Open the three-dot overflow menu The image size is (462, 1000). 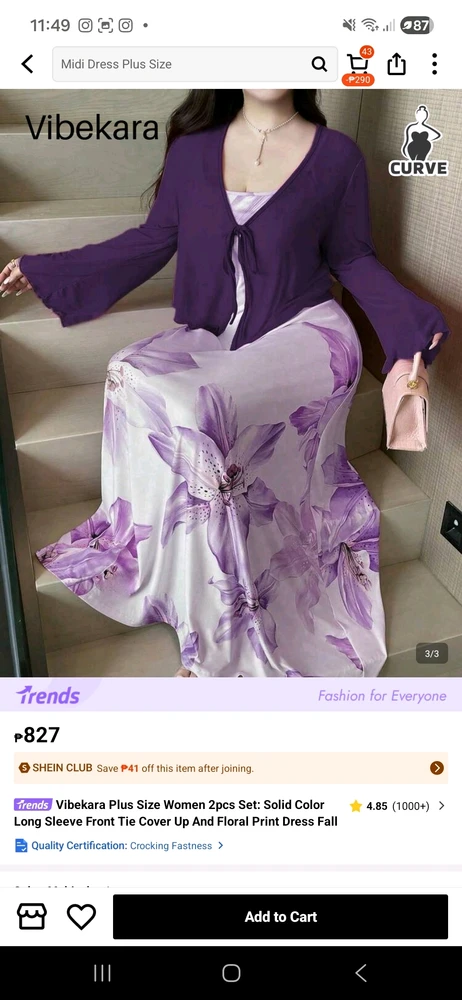pos(435,64)
